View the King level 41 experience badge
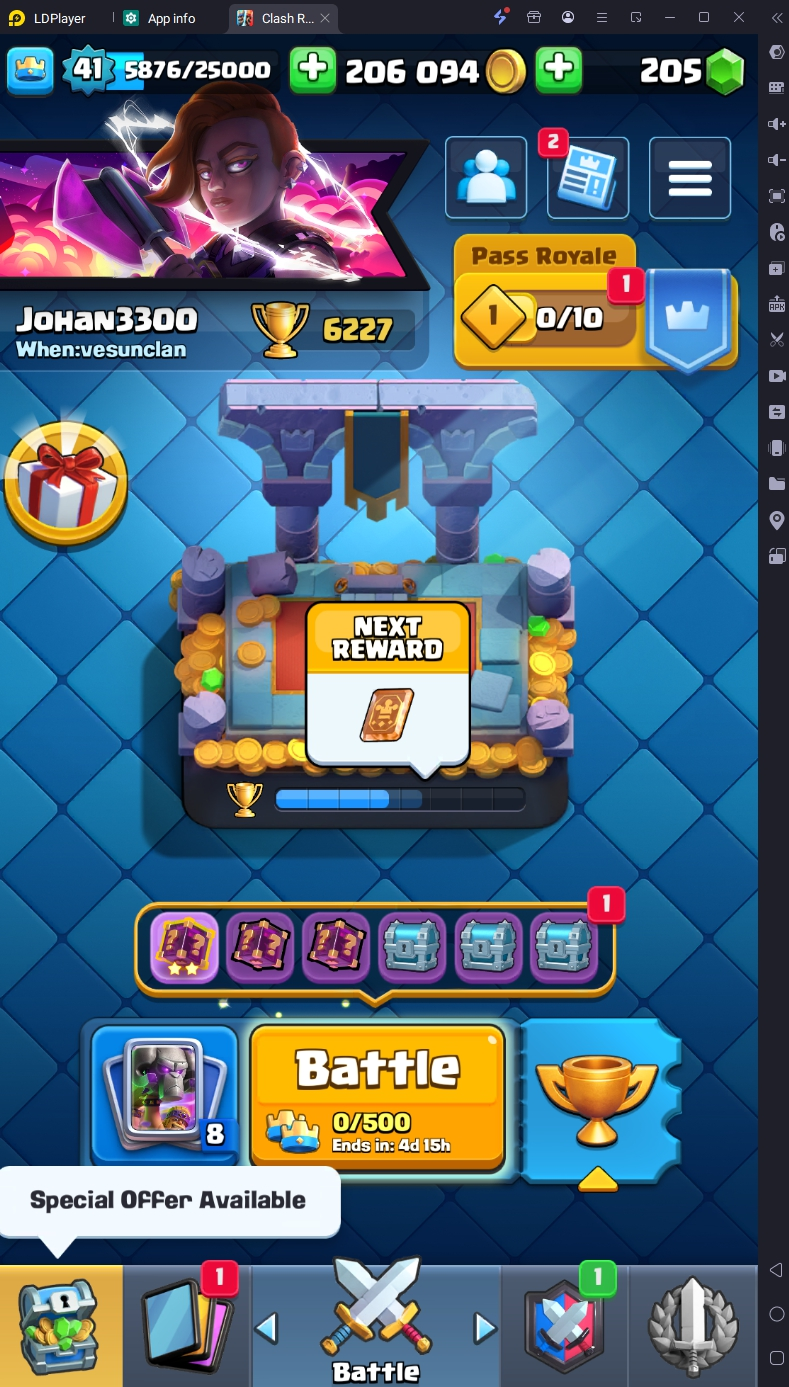 [x=88, y=70]
